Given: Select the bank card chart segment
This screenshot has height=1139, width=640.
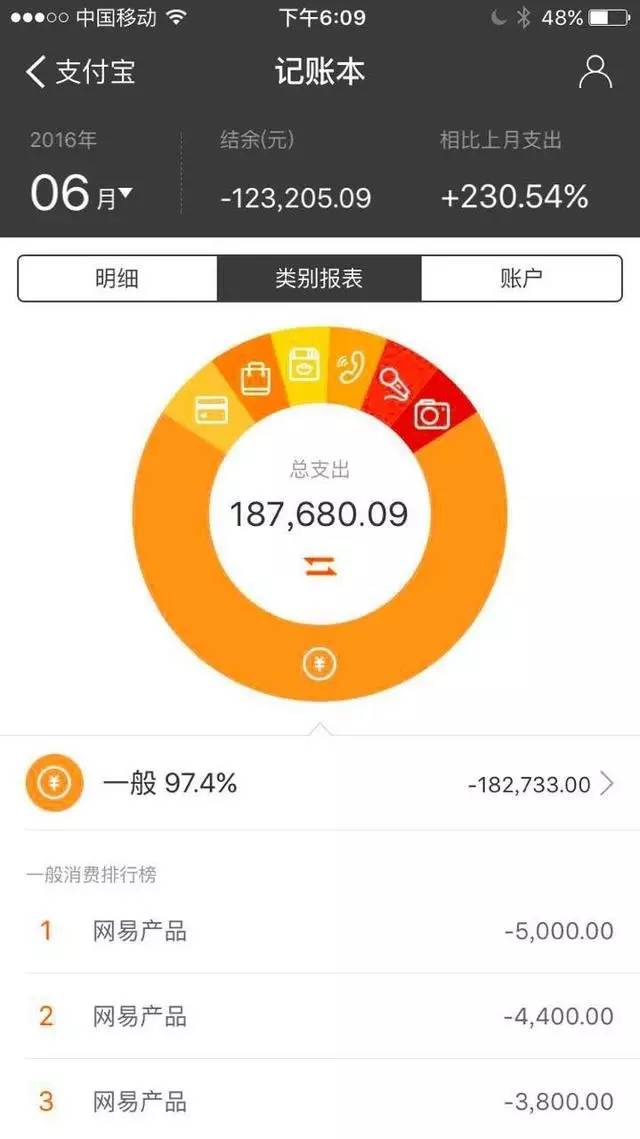Looking at the screenshot, I should pos(211,409).
